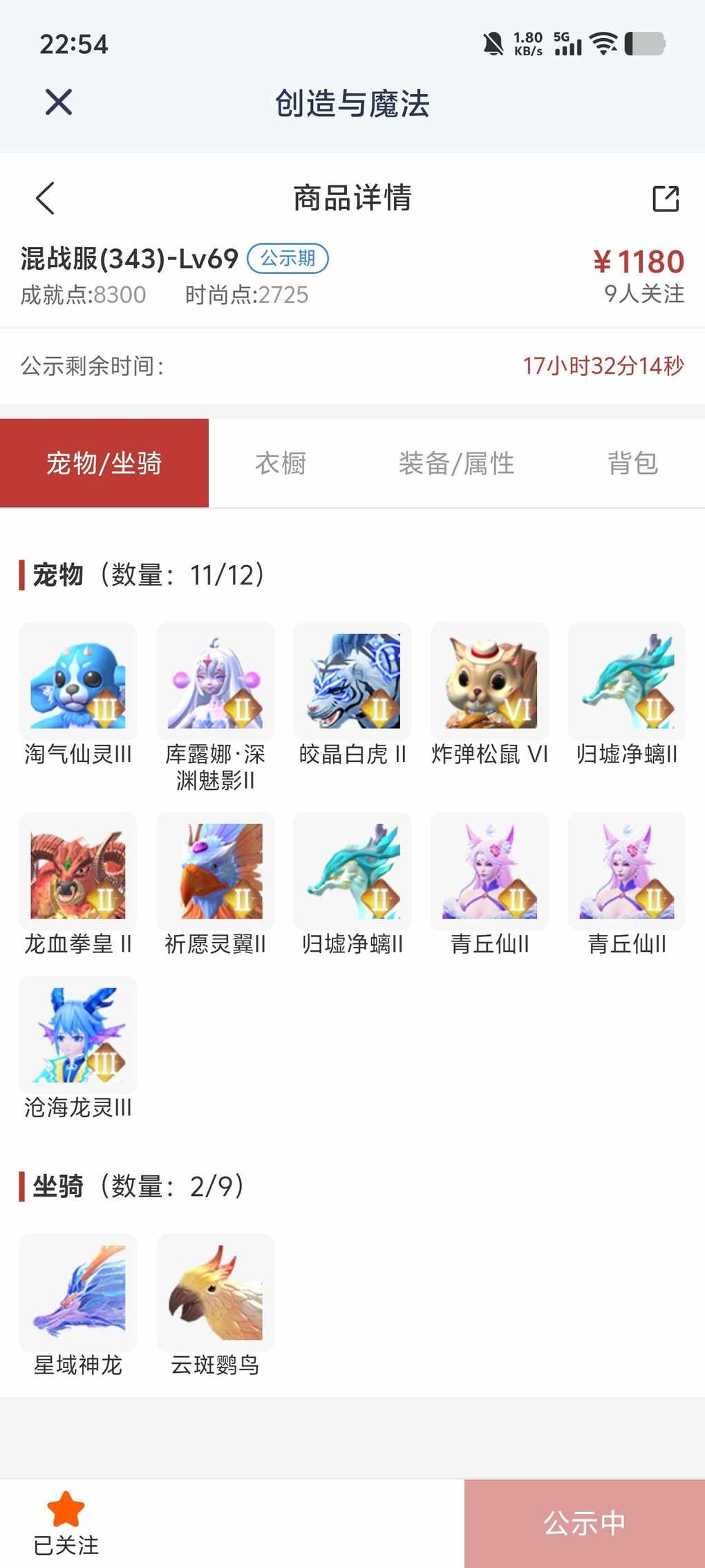Viewport: 705px width, 1568px height.
Task: Open mount 星域神龙
Action: click(78, 1292)
